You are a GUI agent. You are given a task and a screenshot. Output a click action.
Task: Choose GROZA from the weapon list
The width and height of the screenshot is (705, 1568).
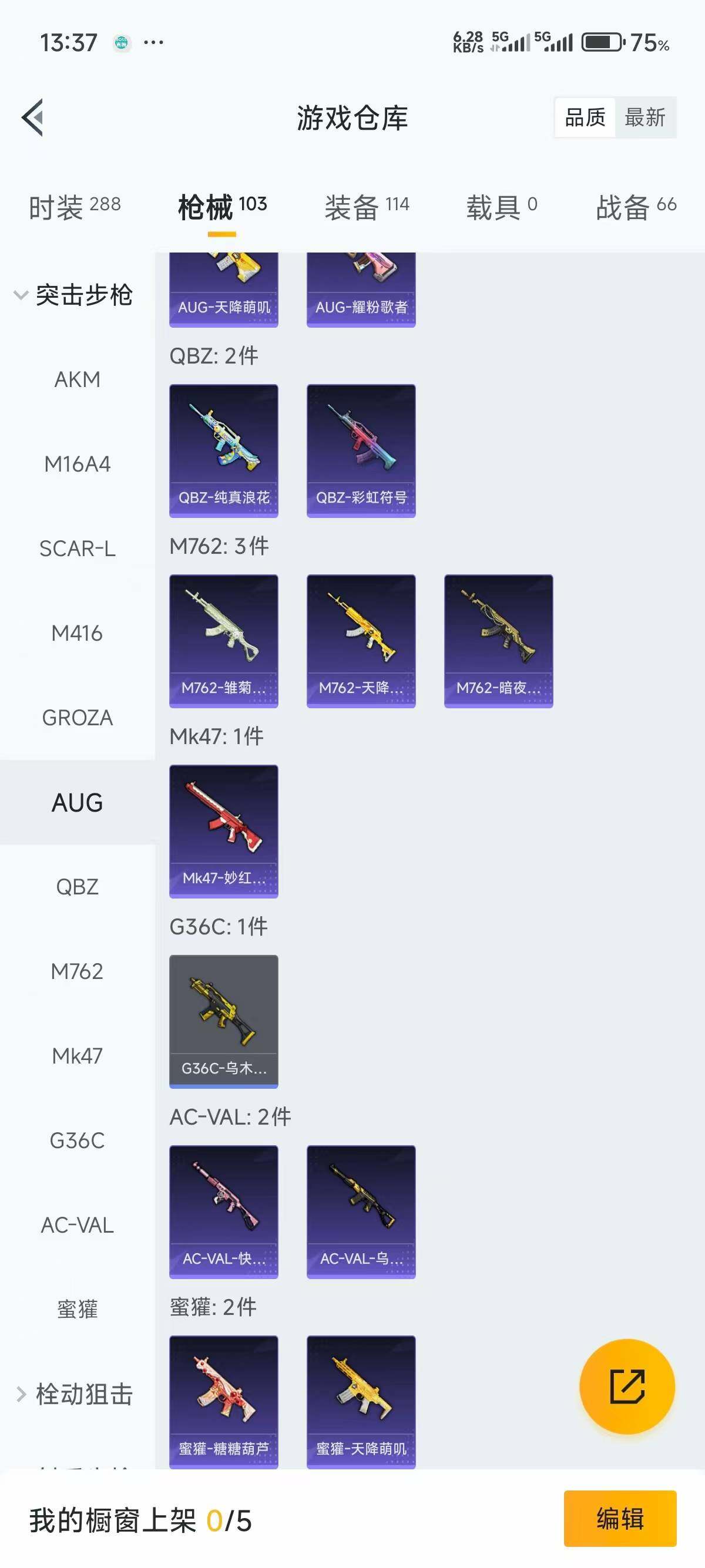78,718
